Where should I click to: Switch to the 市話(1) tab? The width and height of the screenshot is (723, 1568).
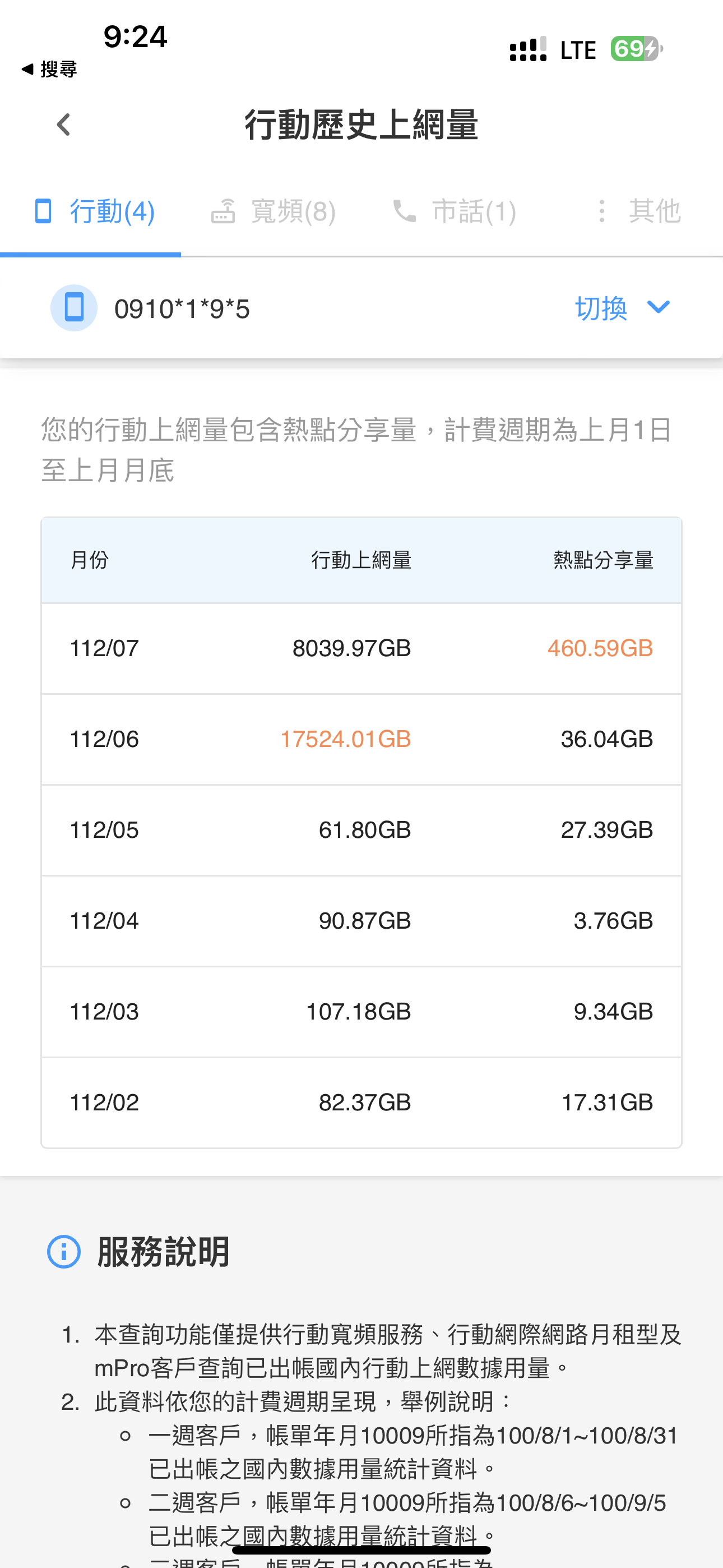click(x=453, y=212)
